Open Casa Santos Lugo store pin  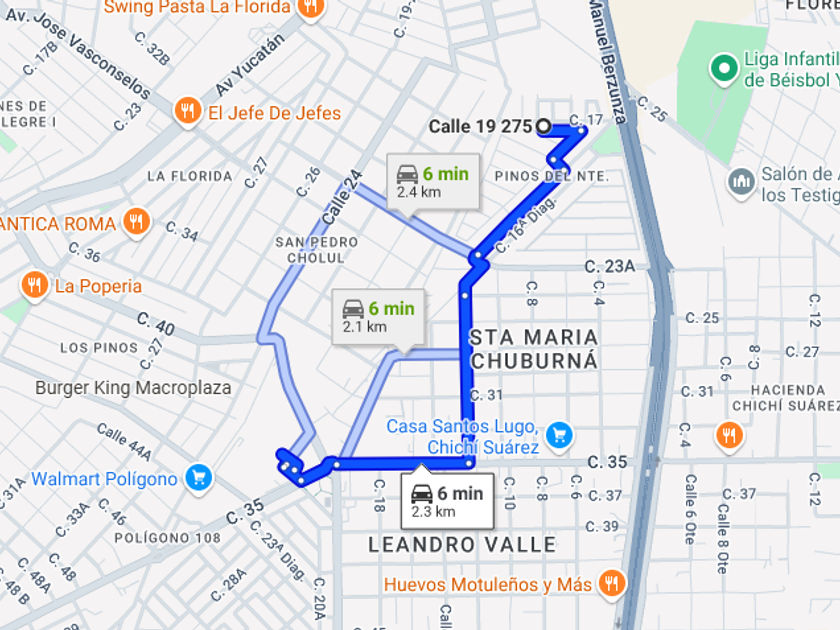560,434
